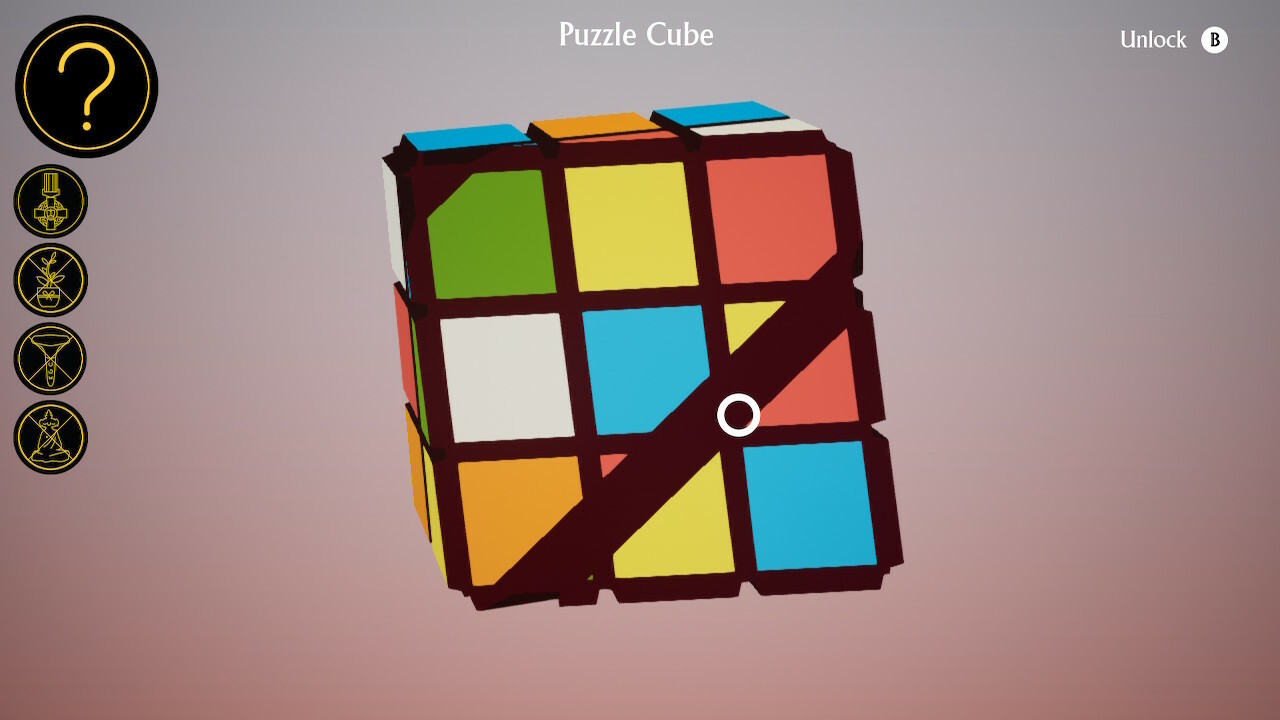This screenshot has height=720, width=1280.
Task: Select the cross medal symbol icon
Action: [51, 201]
